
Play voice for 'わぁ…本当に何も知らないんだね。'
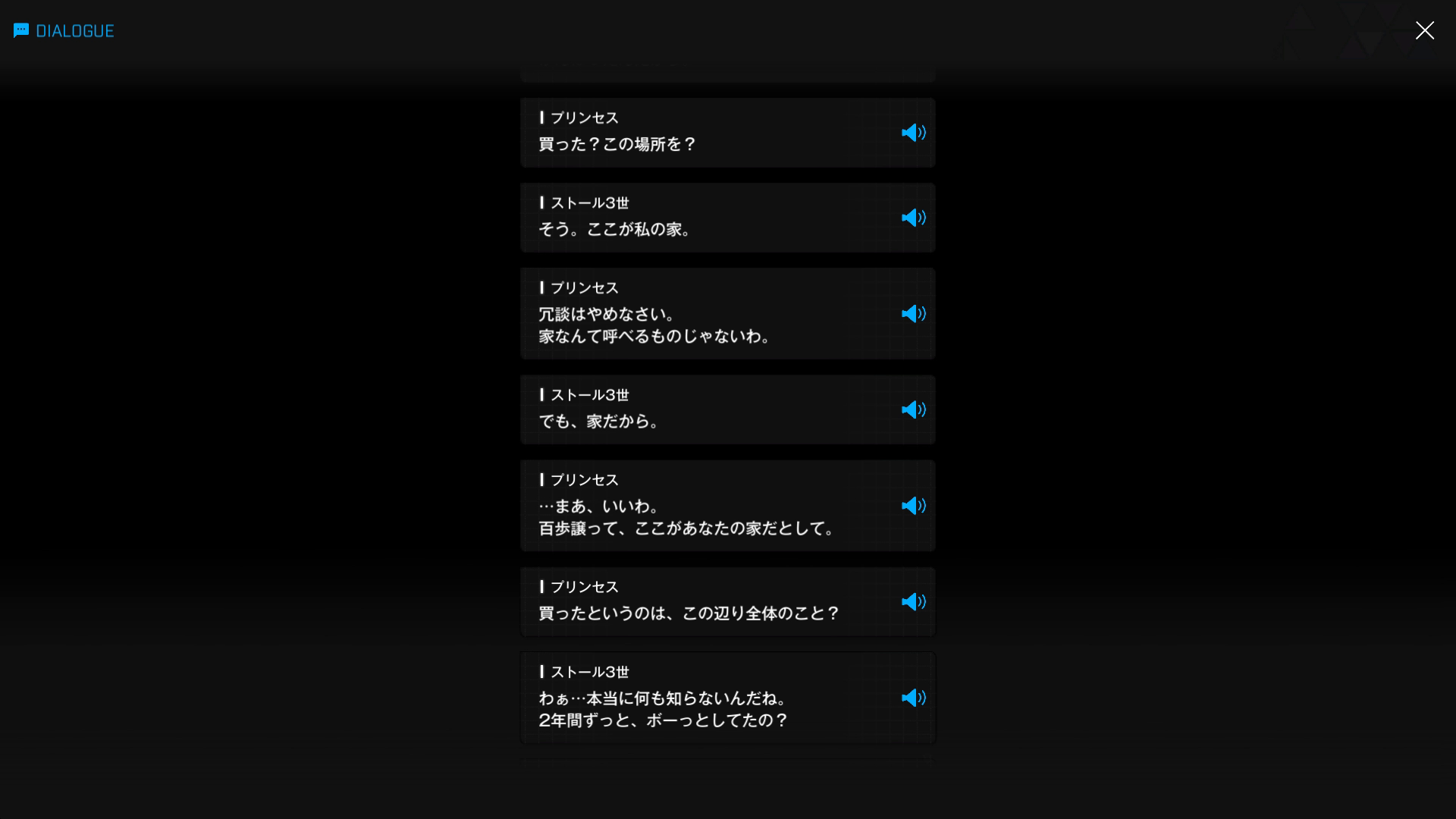913,698
